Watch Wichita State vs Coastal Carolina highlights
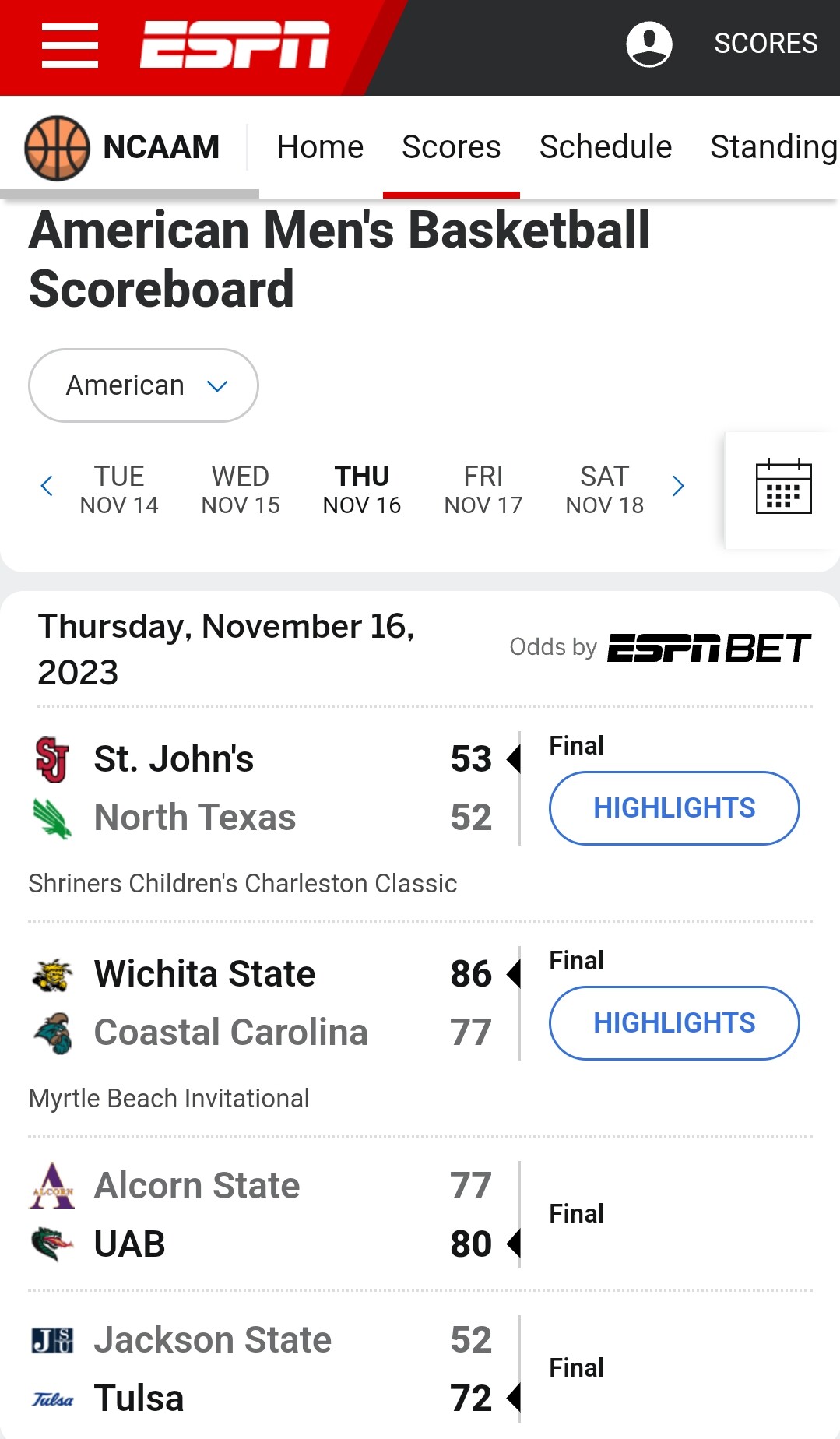840x1439 pixels. click(x=674, y=1023)
